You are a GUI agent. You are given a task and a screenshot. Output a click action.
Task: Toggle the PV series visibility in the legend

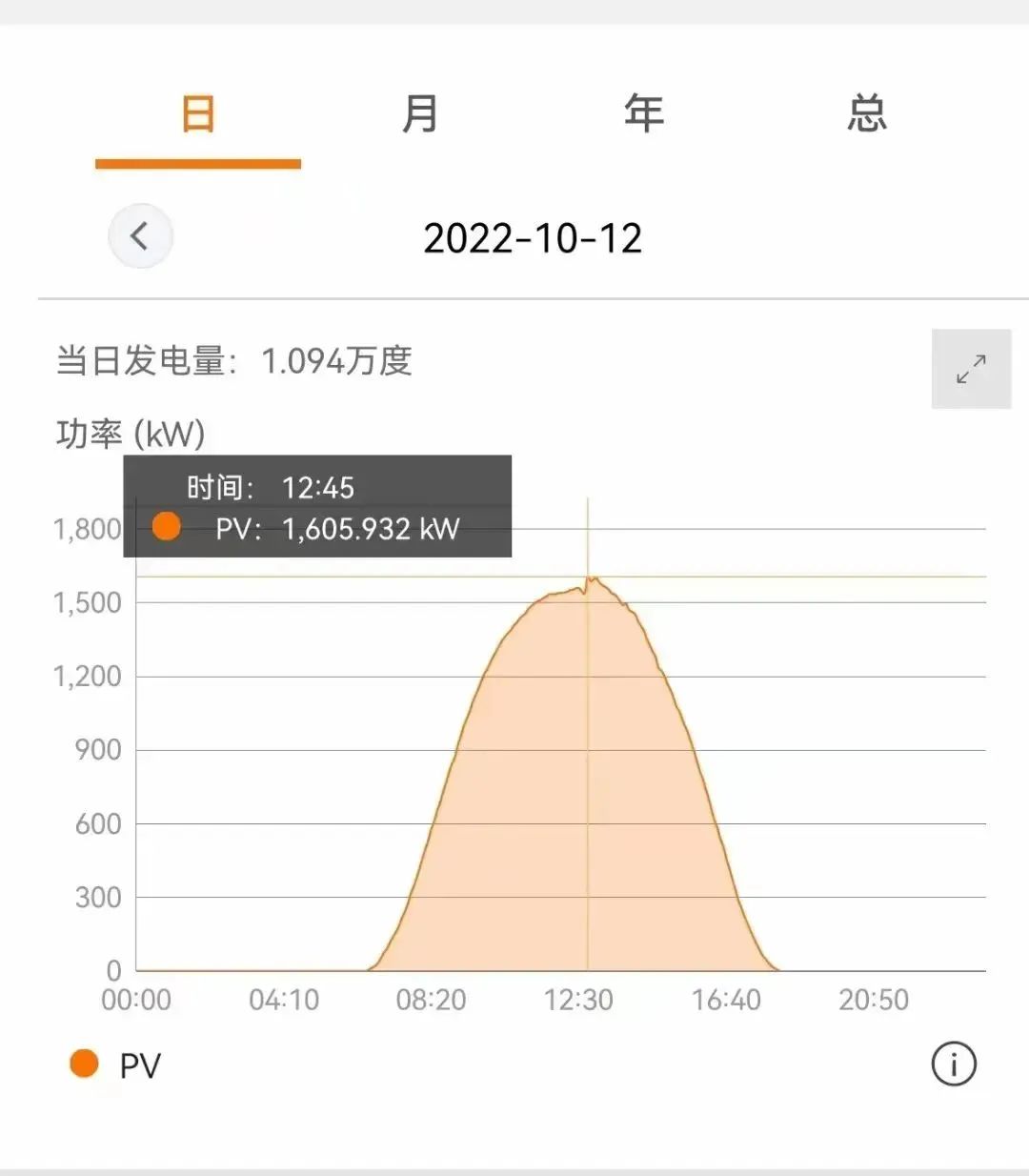click(114, 1063)
